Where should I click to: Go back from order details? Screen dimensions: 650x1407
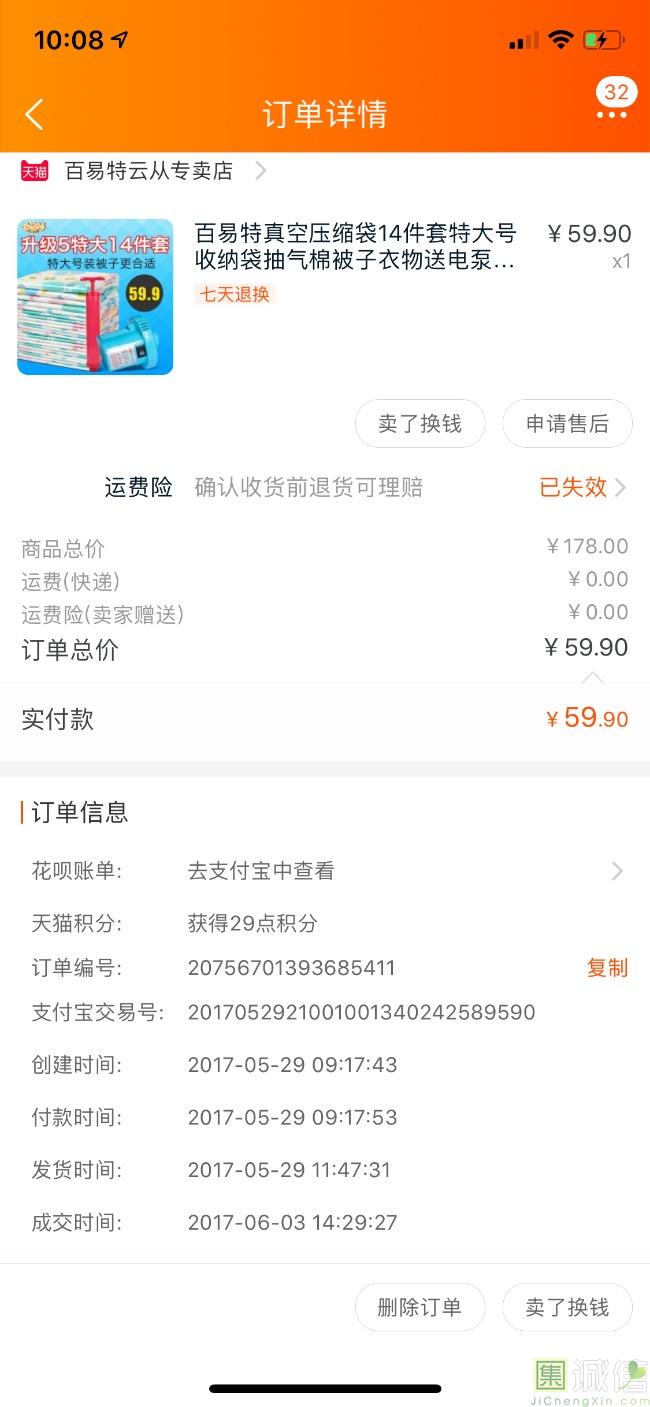pyautogui.click(x=35, y=114)
